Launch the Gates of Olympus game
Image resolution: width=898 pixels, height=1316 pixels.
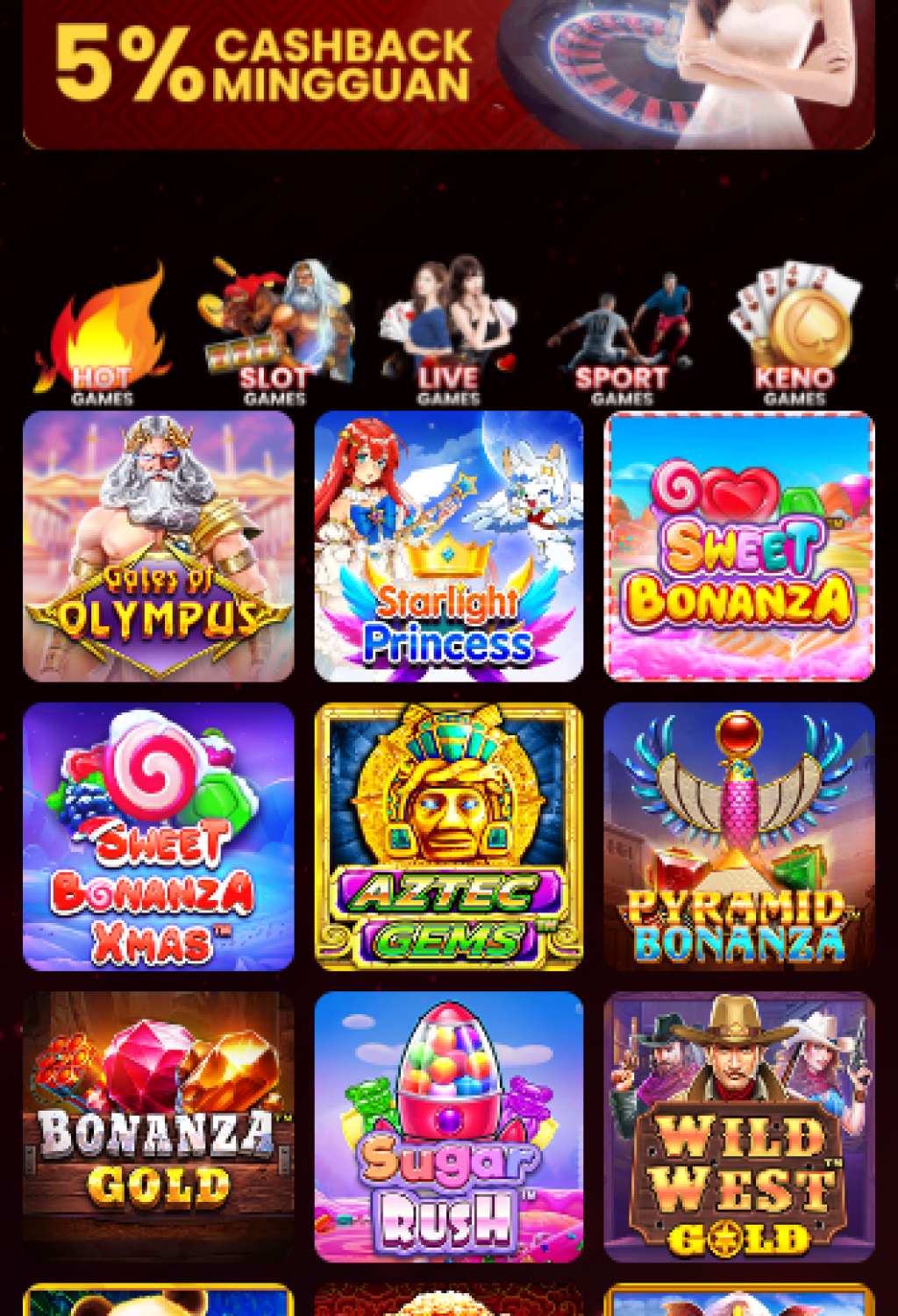(159, 546)
